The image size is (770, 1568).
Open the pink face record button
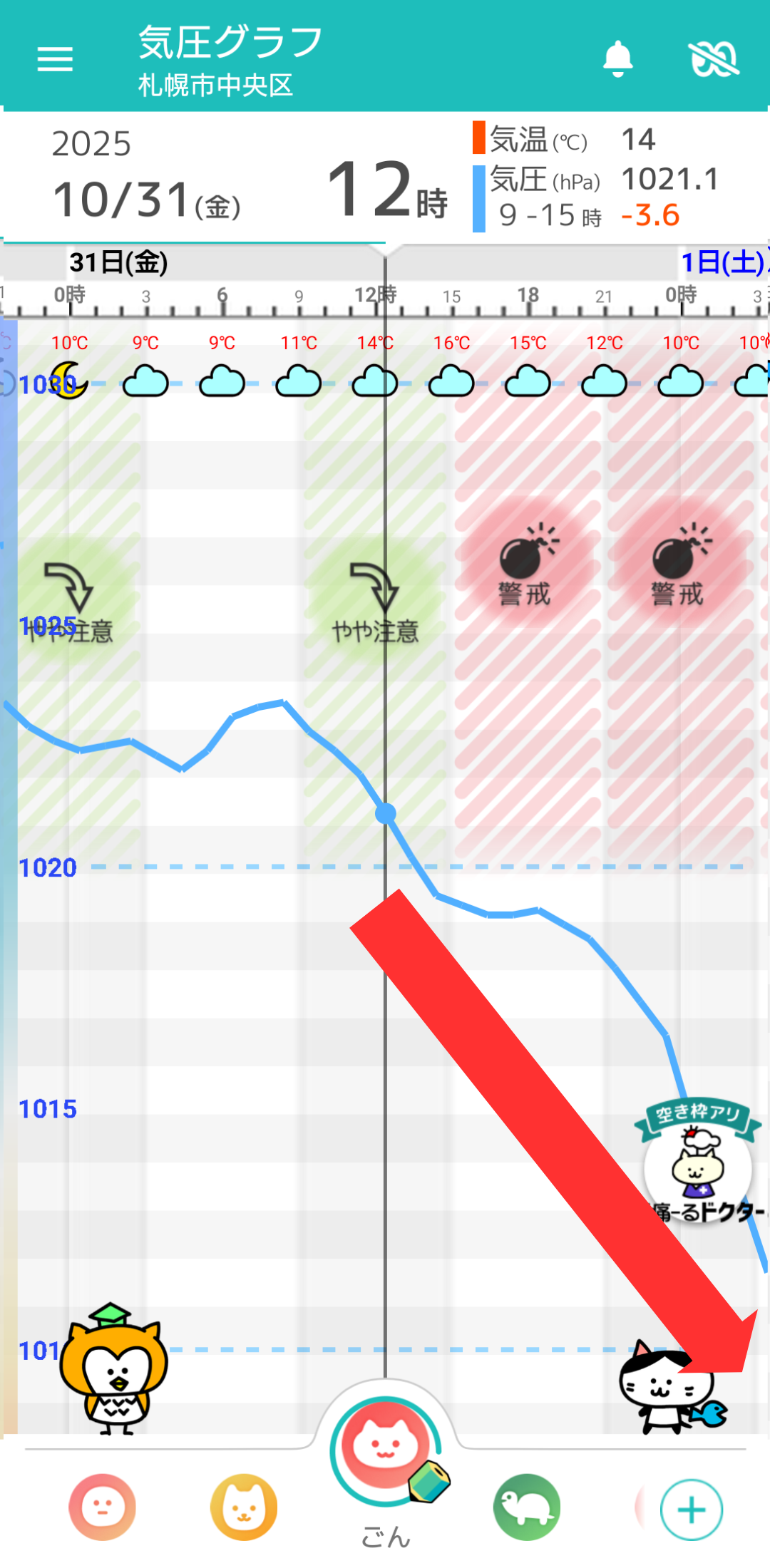pos(102,1507)
